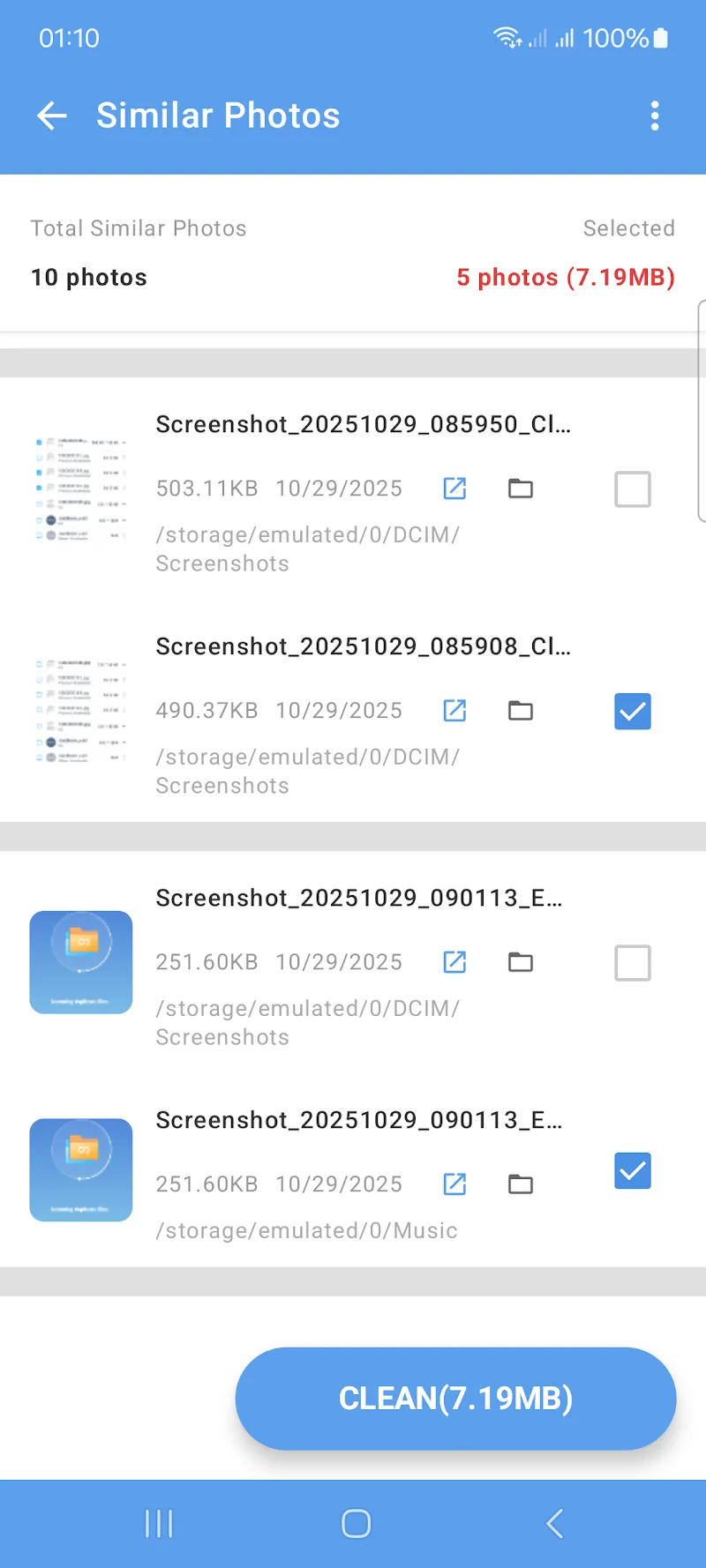706x1568 pixels.
Task: Open the 503.11KB screenshot externally
Action: click(x=454, y=489)
